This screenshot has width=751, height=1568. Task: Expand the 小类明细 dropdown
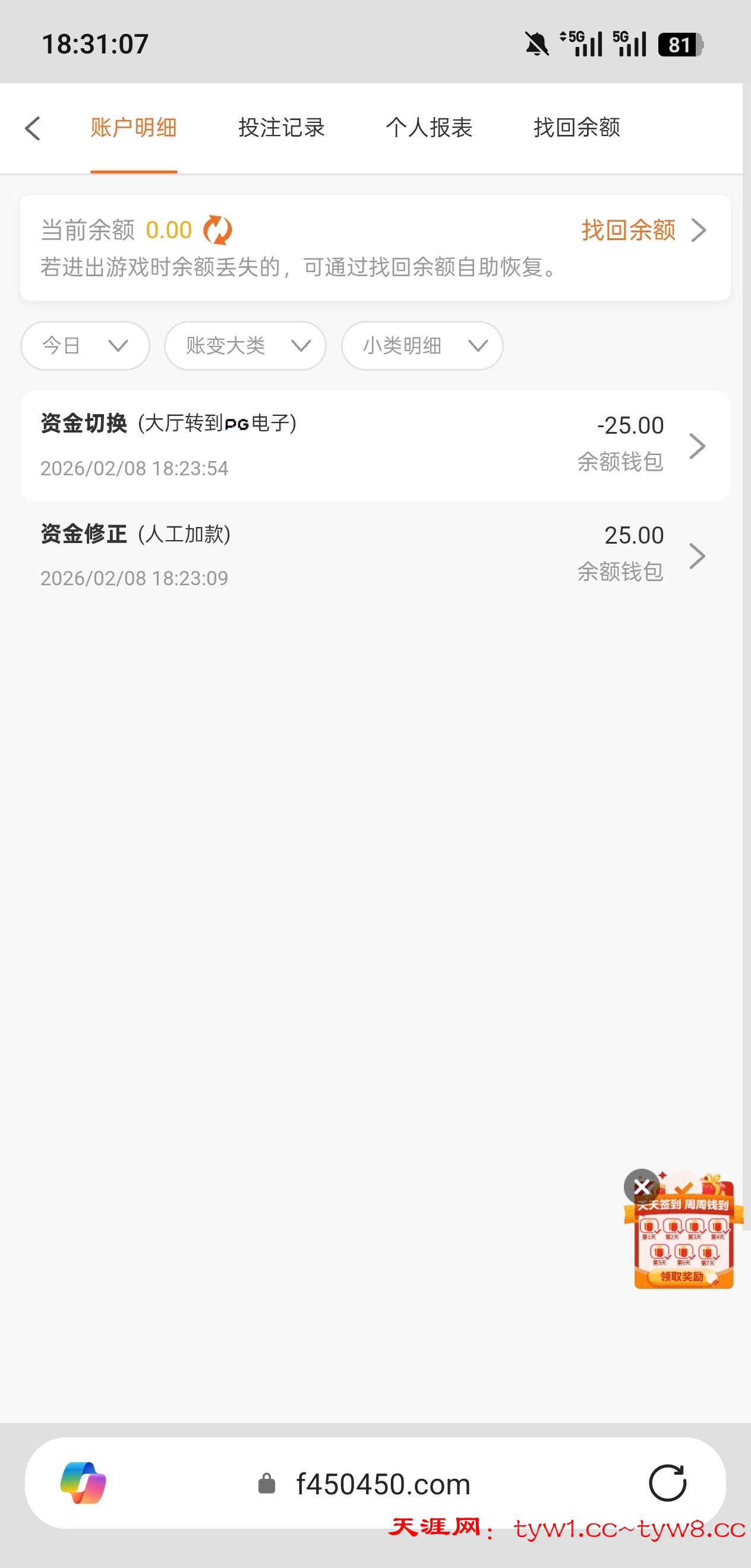click(422, 346)
